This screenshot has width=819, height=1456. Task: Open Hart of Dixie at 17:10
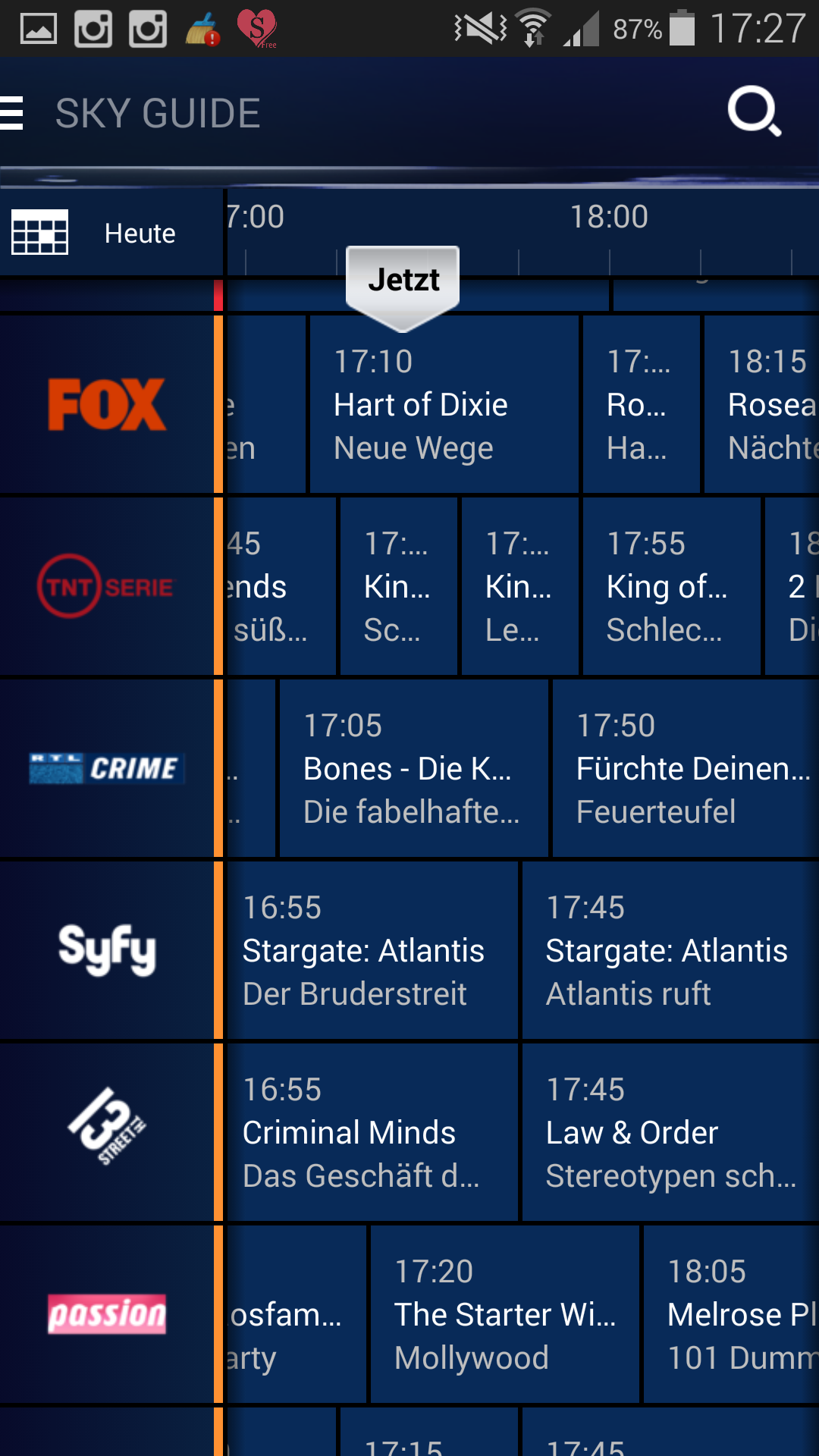[444, 404]
